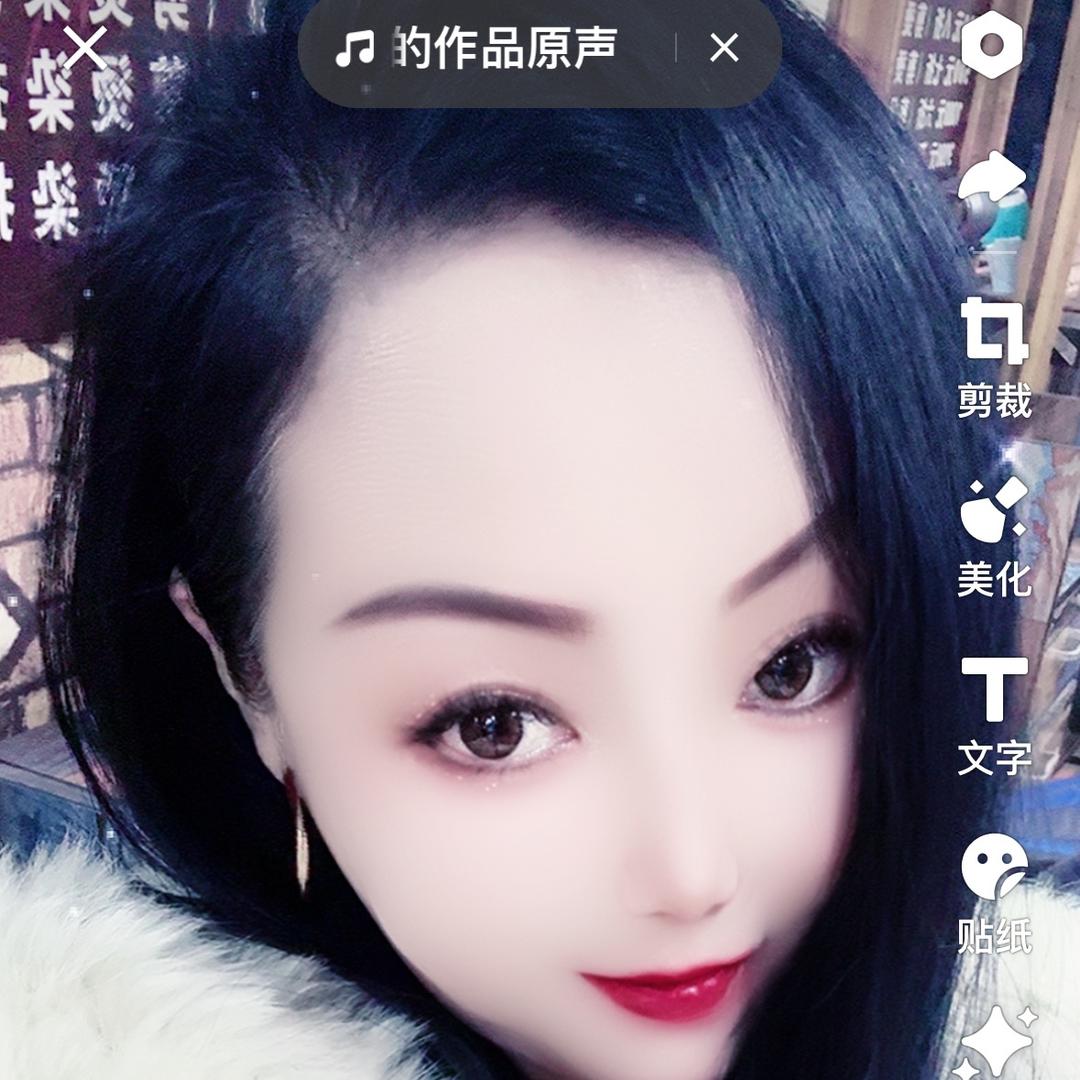Viewport: 1080px width, 1080px height.
Task: Open the 作品原声 music selector
Action: pyautogui.click(x=480, y=48)
